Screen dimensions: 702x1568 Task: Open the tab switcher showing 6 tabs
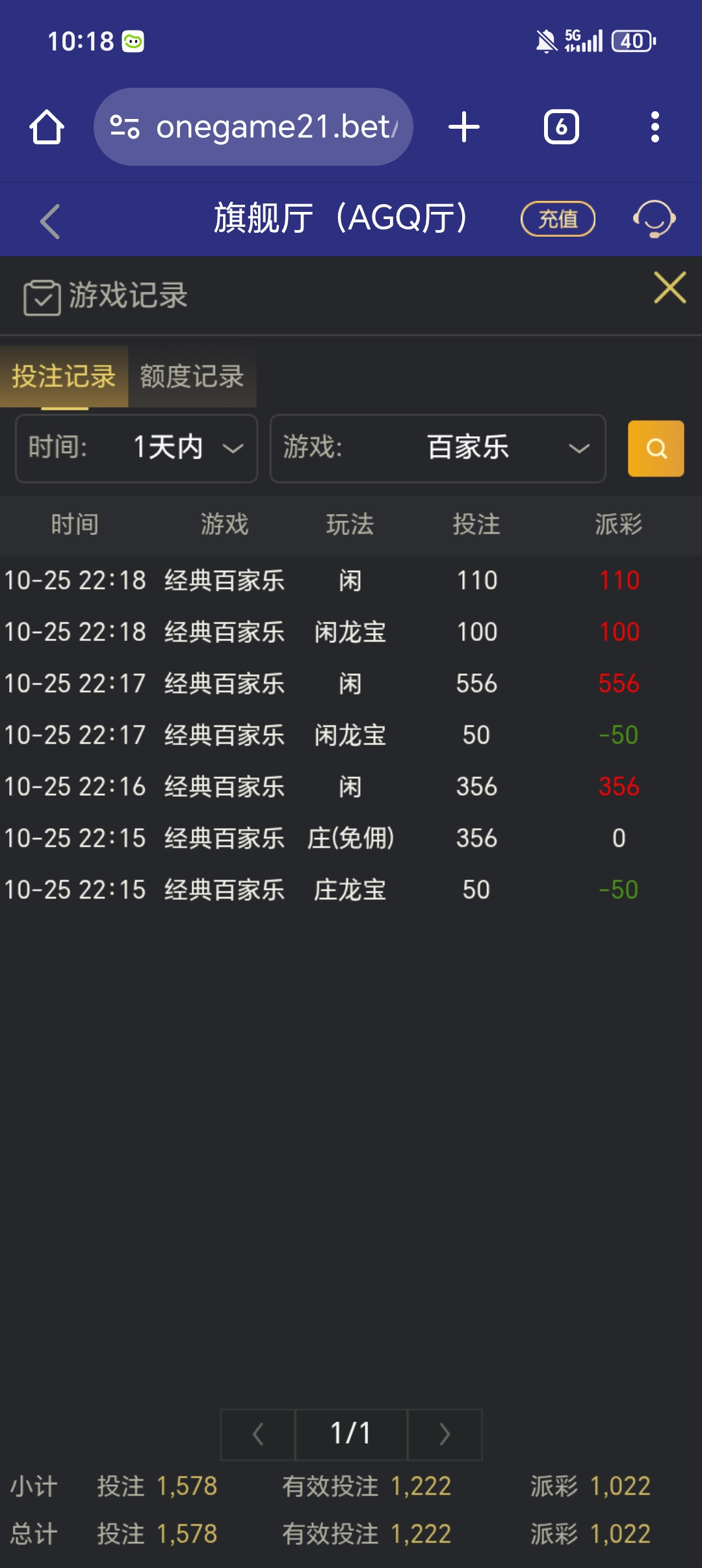pyautogui.click(x=560, y=127)
